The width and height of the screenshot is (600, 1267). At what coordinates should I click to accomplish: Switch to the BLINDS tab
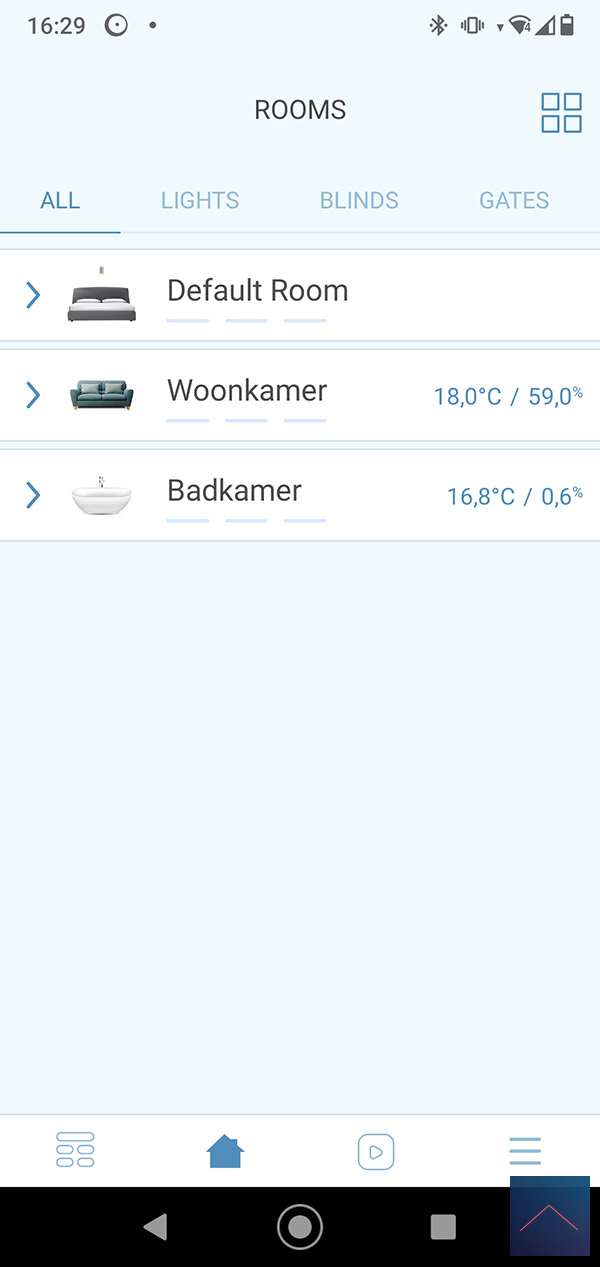tap(359, 201)
